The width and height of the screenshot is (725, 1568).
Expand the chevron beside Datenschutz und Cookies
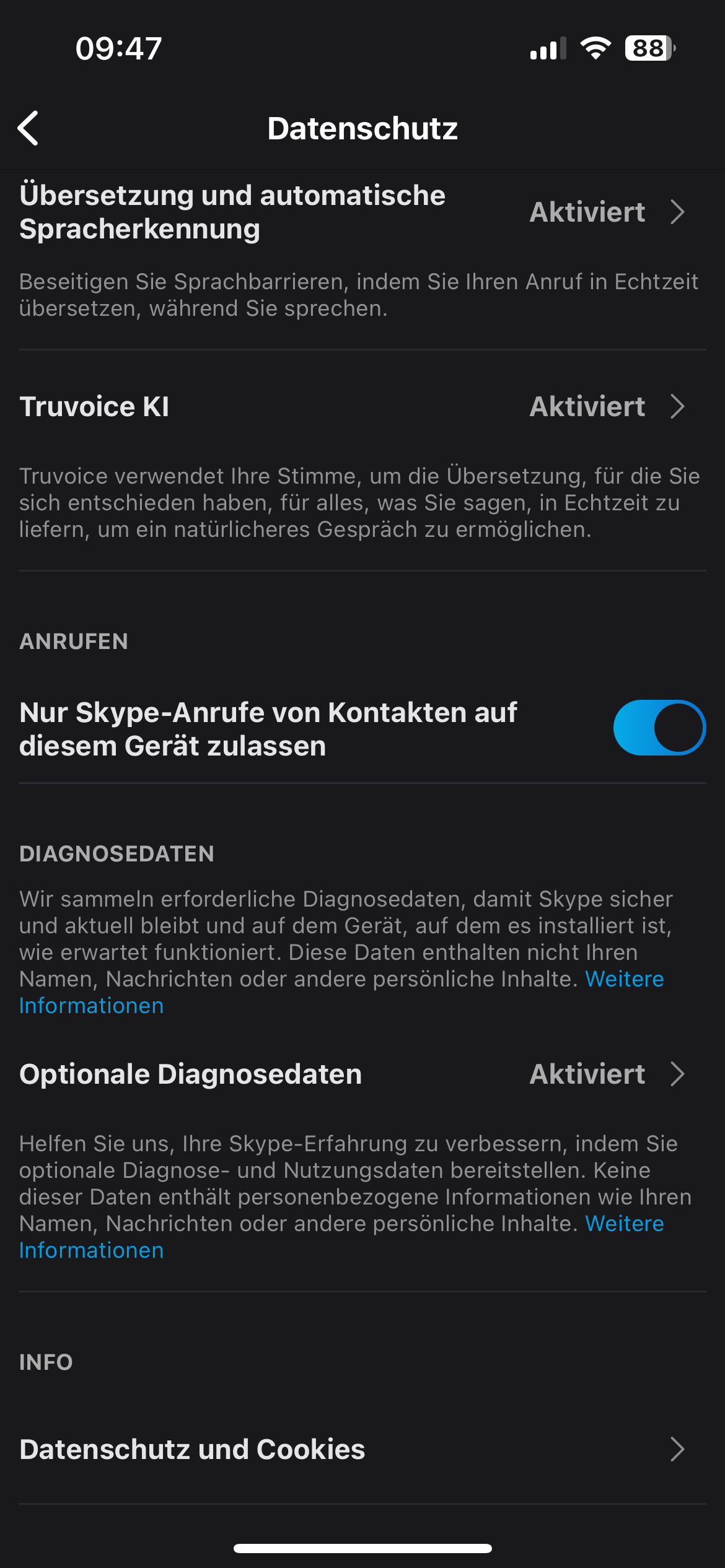(677, 1450)
